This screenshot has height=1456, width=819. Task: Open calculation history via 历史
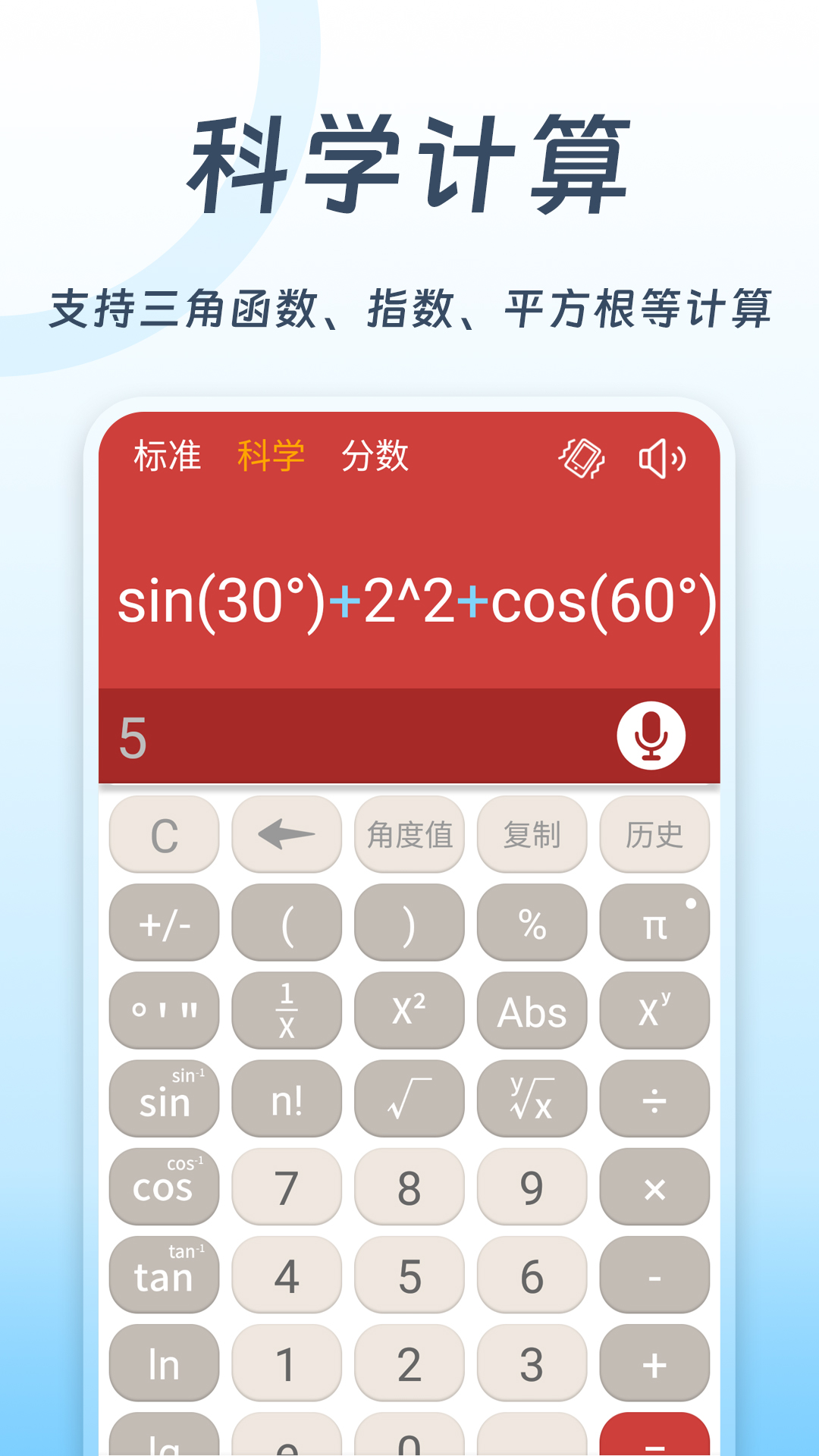654,835
